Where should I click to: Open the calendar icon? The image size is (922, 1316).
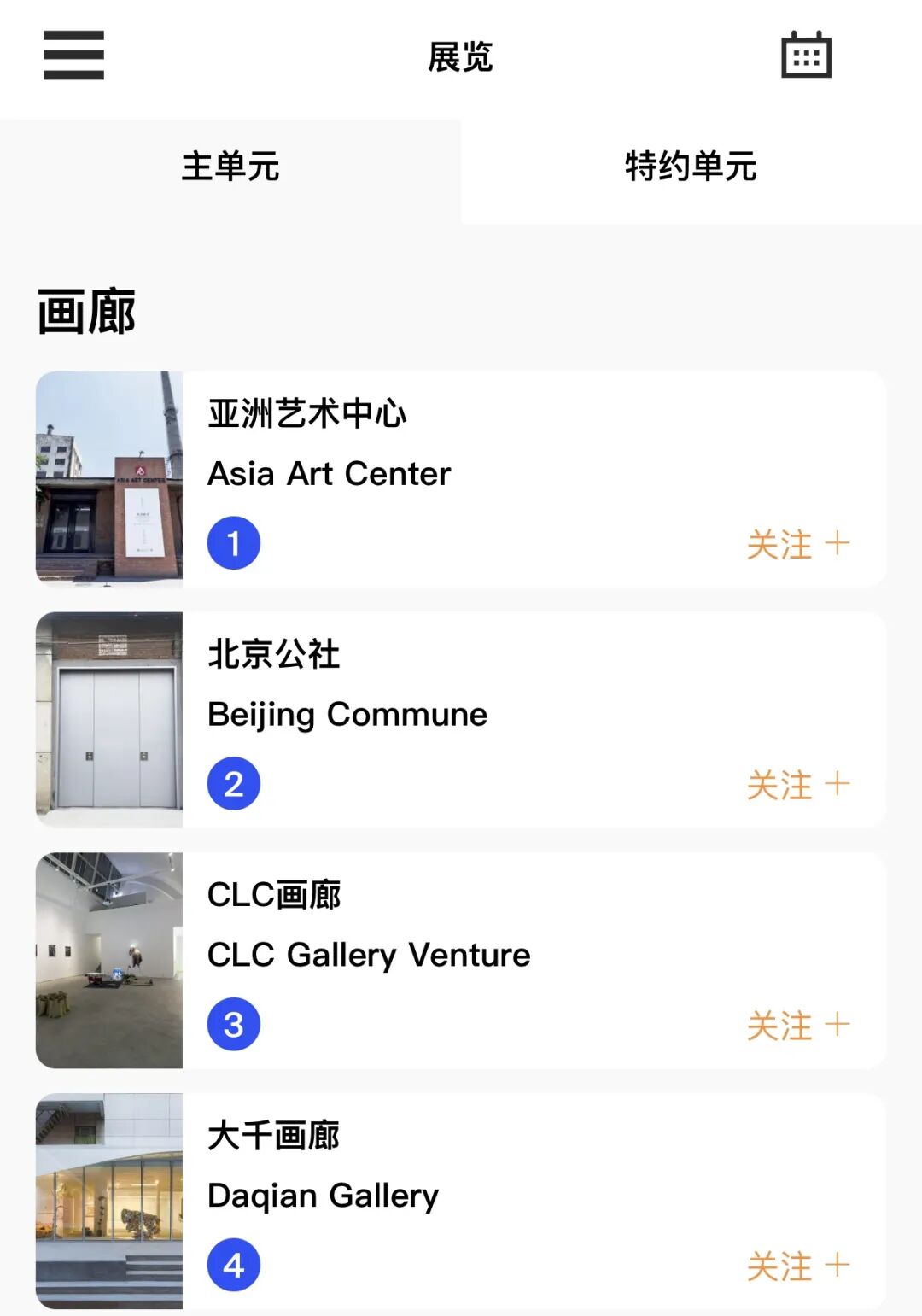click(806, 56)
